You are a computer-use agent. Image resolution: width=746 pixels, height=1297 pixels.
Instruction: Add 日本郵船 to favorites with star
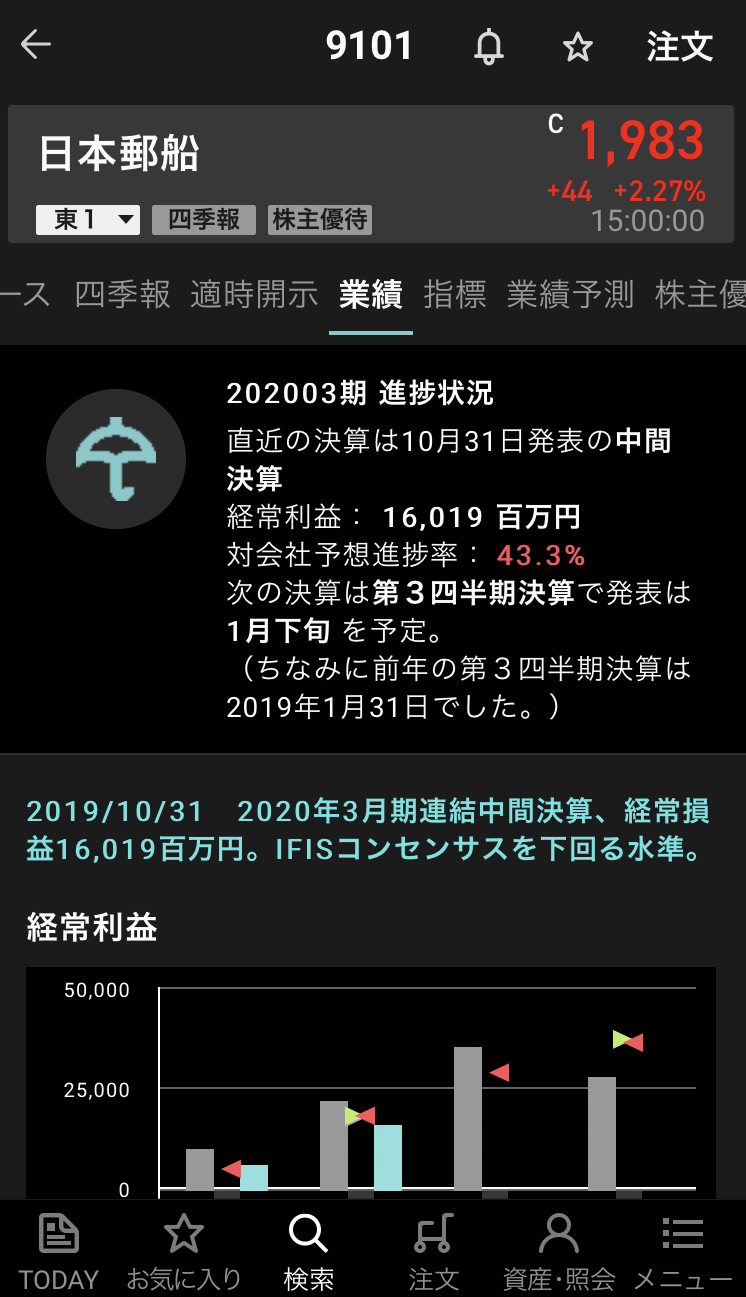[x=578, y=47]
